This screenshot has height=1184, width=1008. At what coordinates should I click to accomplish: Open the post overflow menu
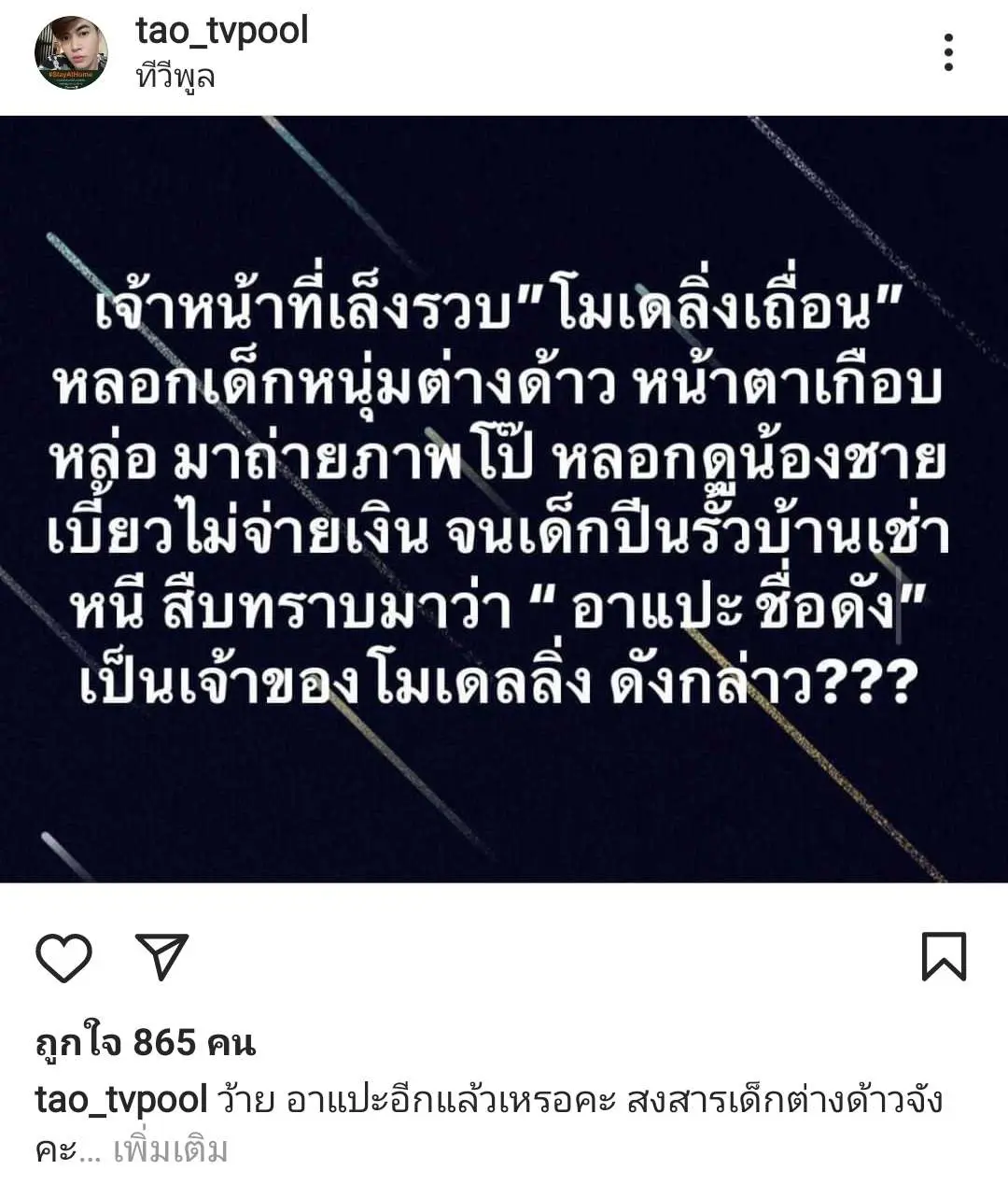pyautogui.click(x=948, y=53)
